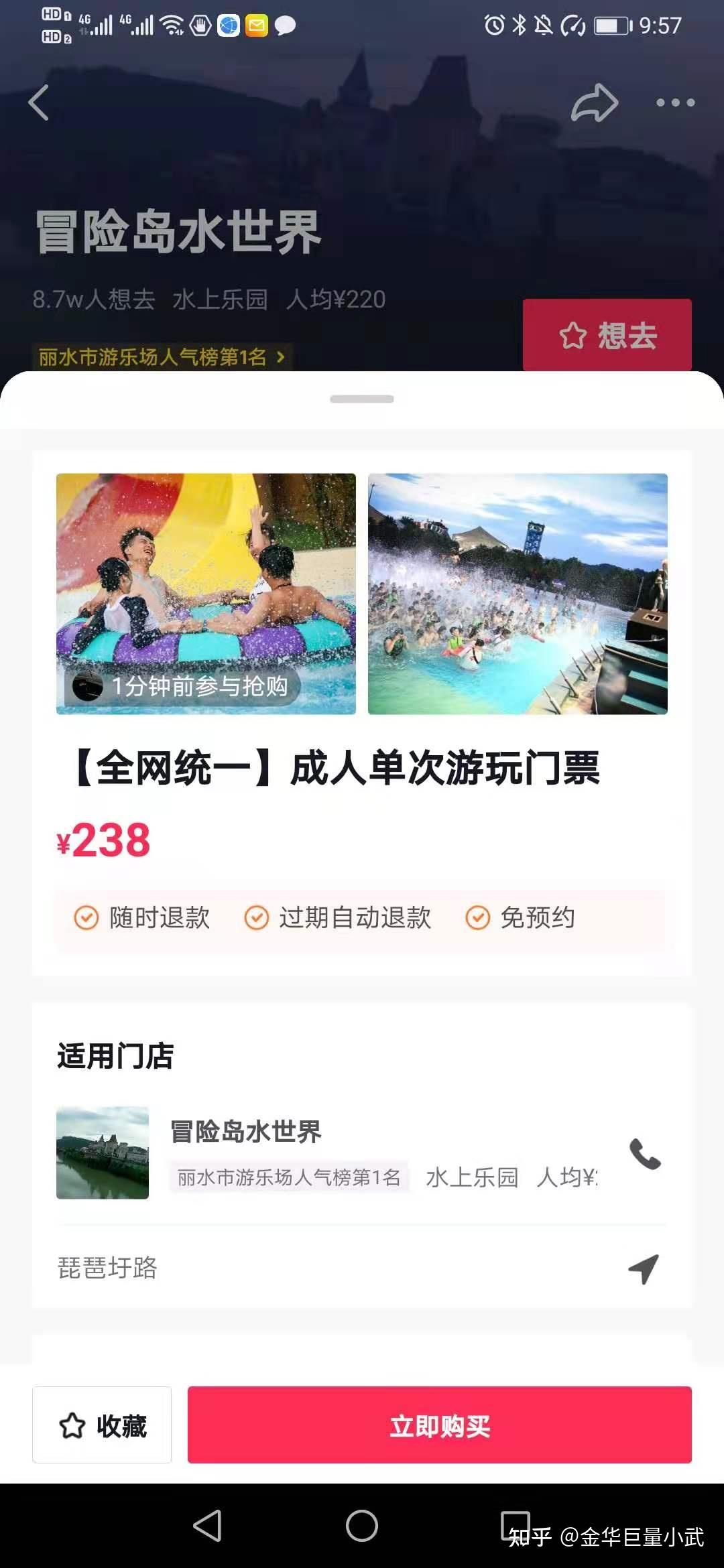Viewport: 724px width, 1568px height.
Task: Navigate to 琵琶圩路 with the arrow icon
Action: pyautogui.click(x=644, y=1268)
